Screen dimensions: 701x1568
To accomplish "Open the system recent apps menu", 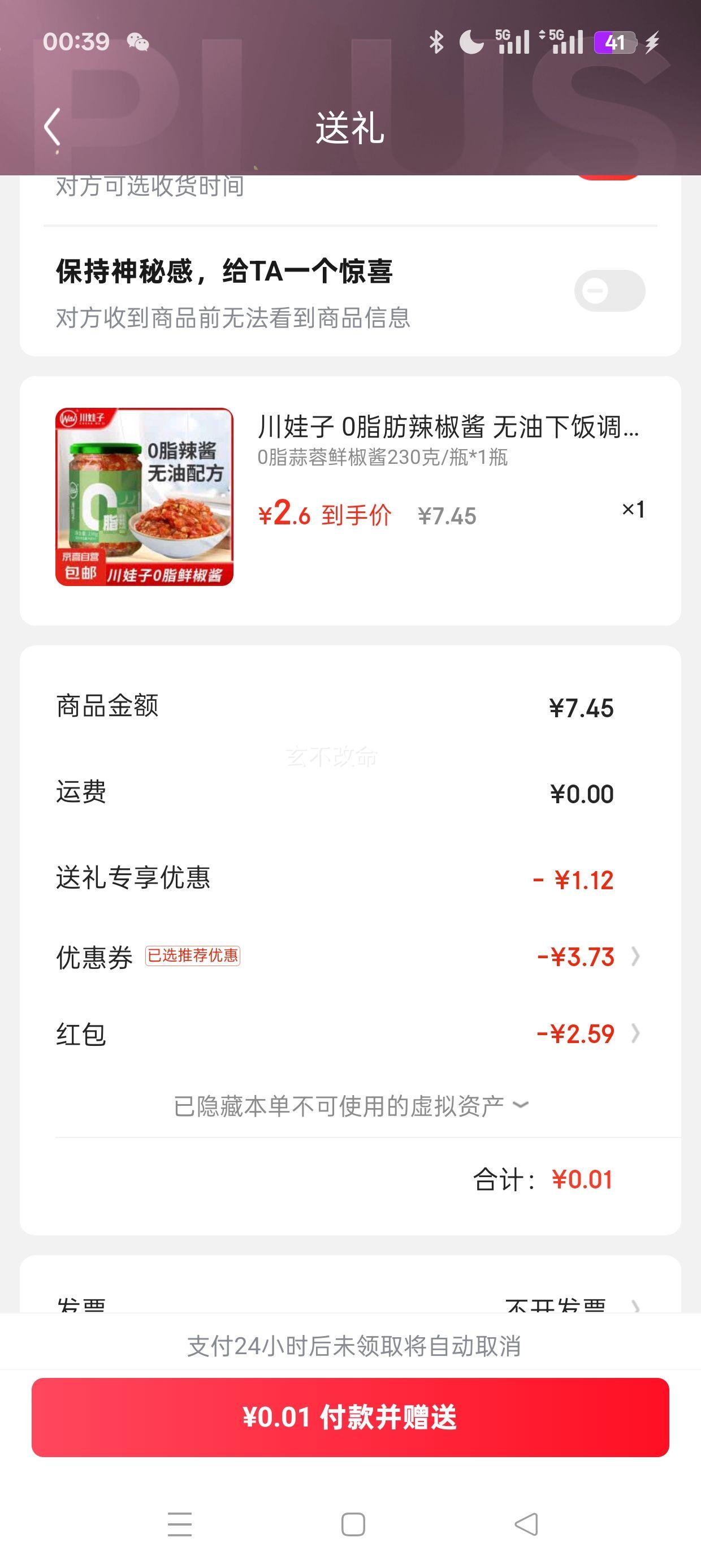I will click(x=180, y=1524).
